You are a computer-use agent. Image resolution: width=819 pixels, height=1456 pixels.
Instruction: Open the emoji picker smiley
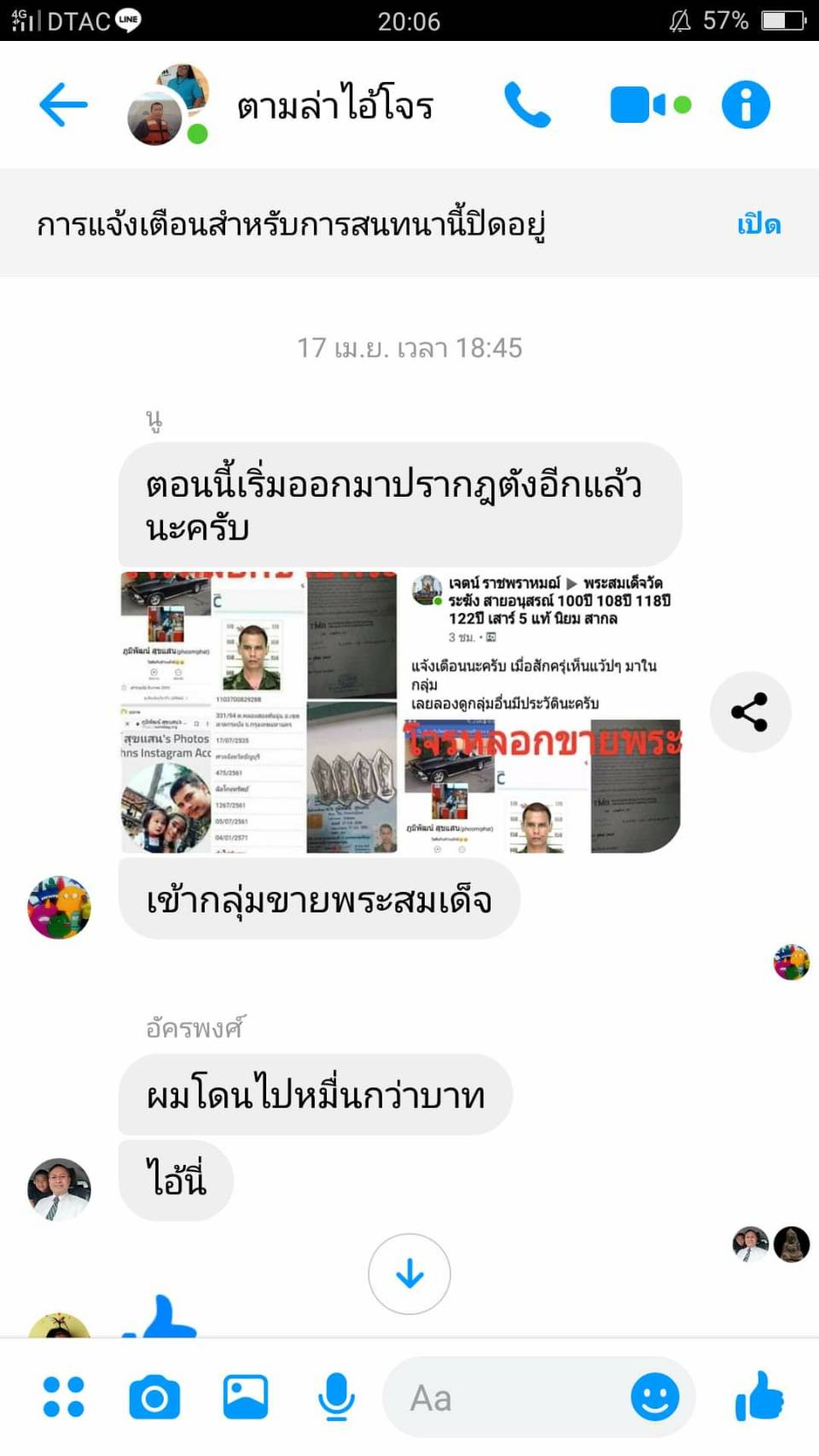click(x=654, y=1397)
